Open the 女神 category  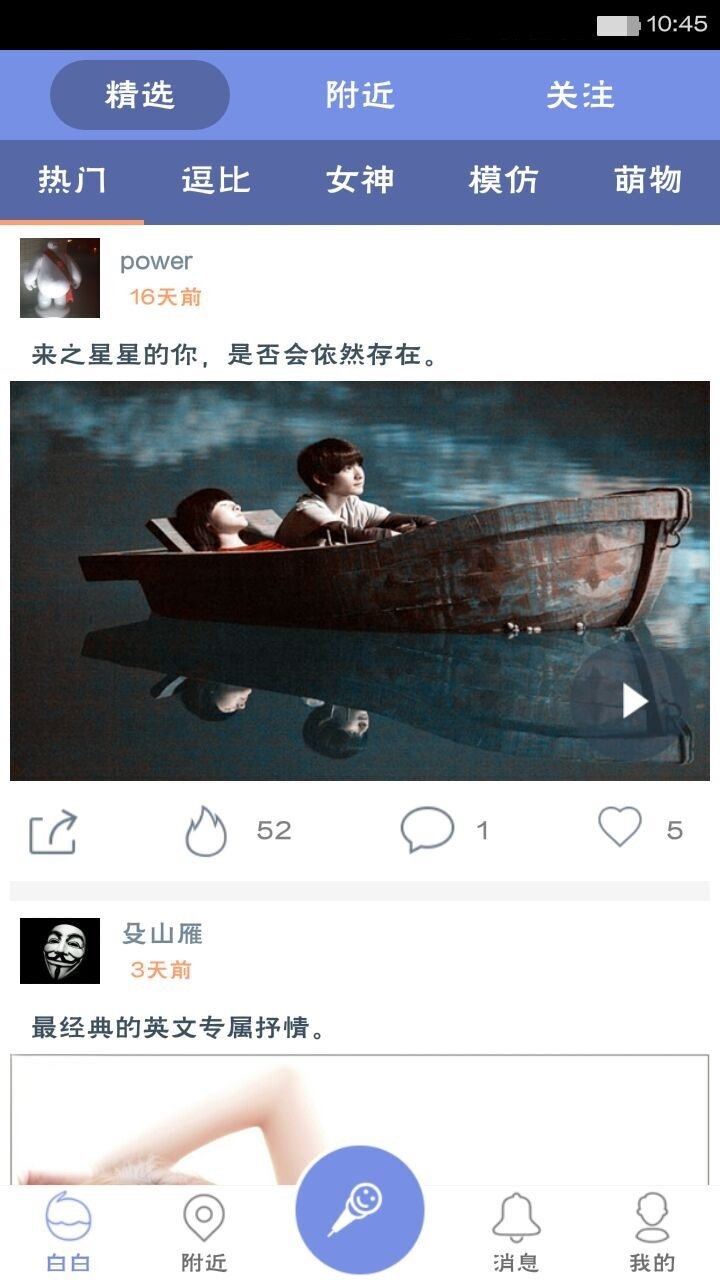360,181
